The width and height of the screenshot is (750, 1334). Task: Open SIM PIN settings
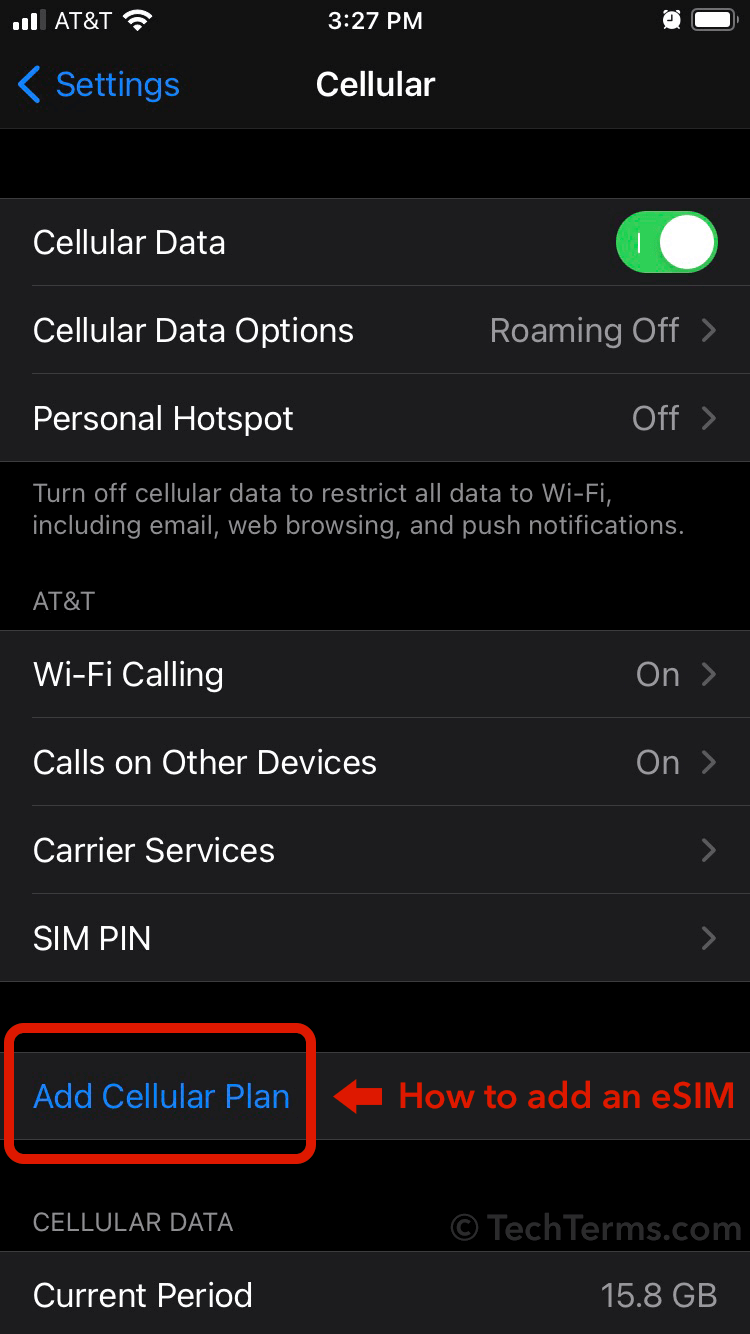coord(375,938)
